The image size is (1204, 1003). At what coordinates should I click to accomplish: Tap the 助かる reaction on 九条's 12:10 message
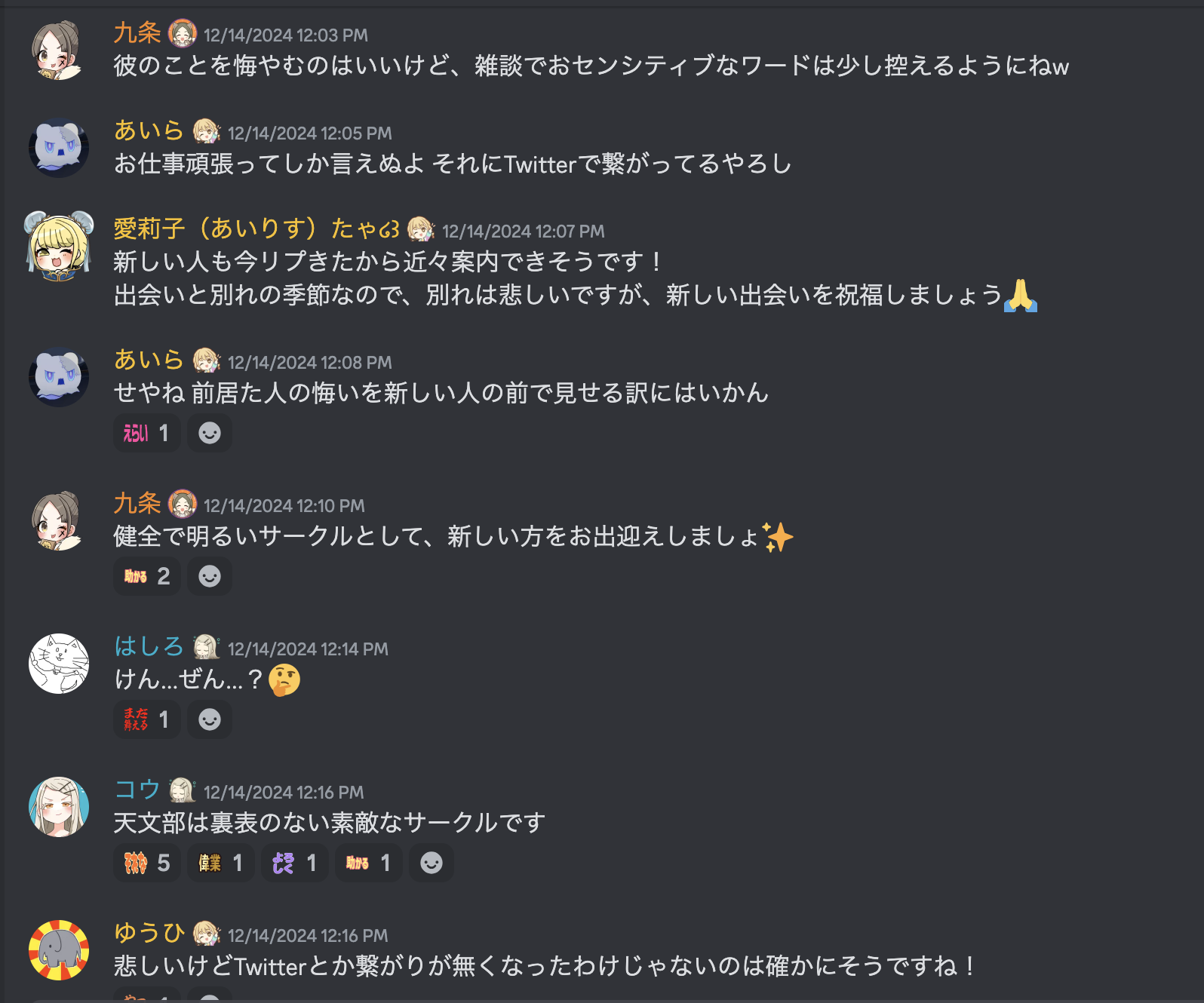(x=146, y=576)
